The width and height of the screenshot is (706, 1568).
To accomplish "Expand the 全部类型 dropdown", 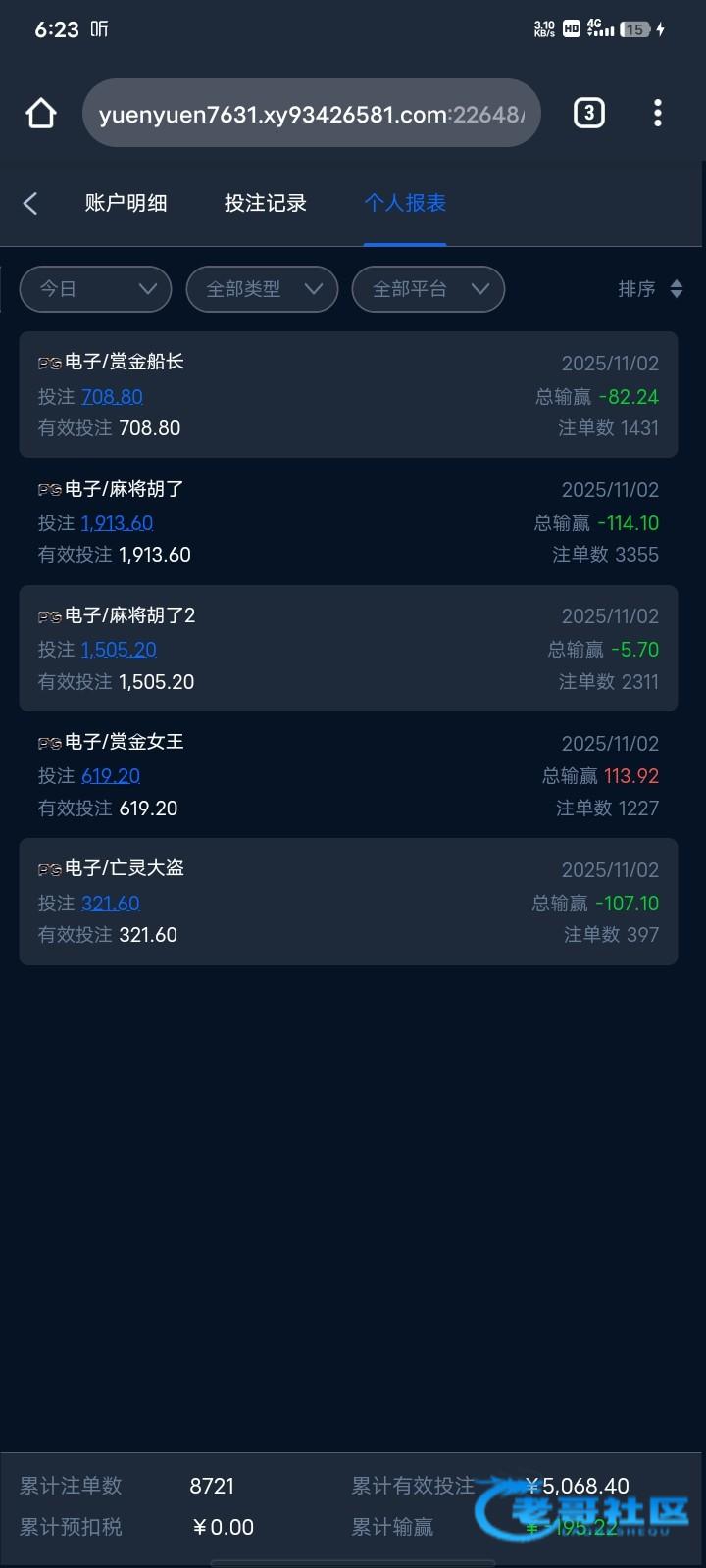I will pos(262,289).
